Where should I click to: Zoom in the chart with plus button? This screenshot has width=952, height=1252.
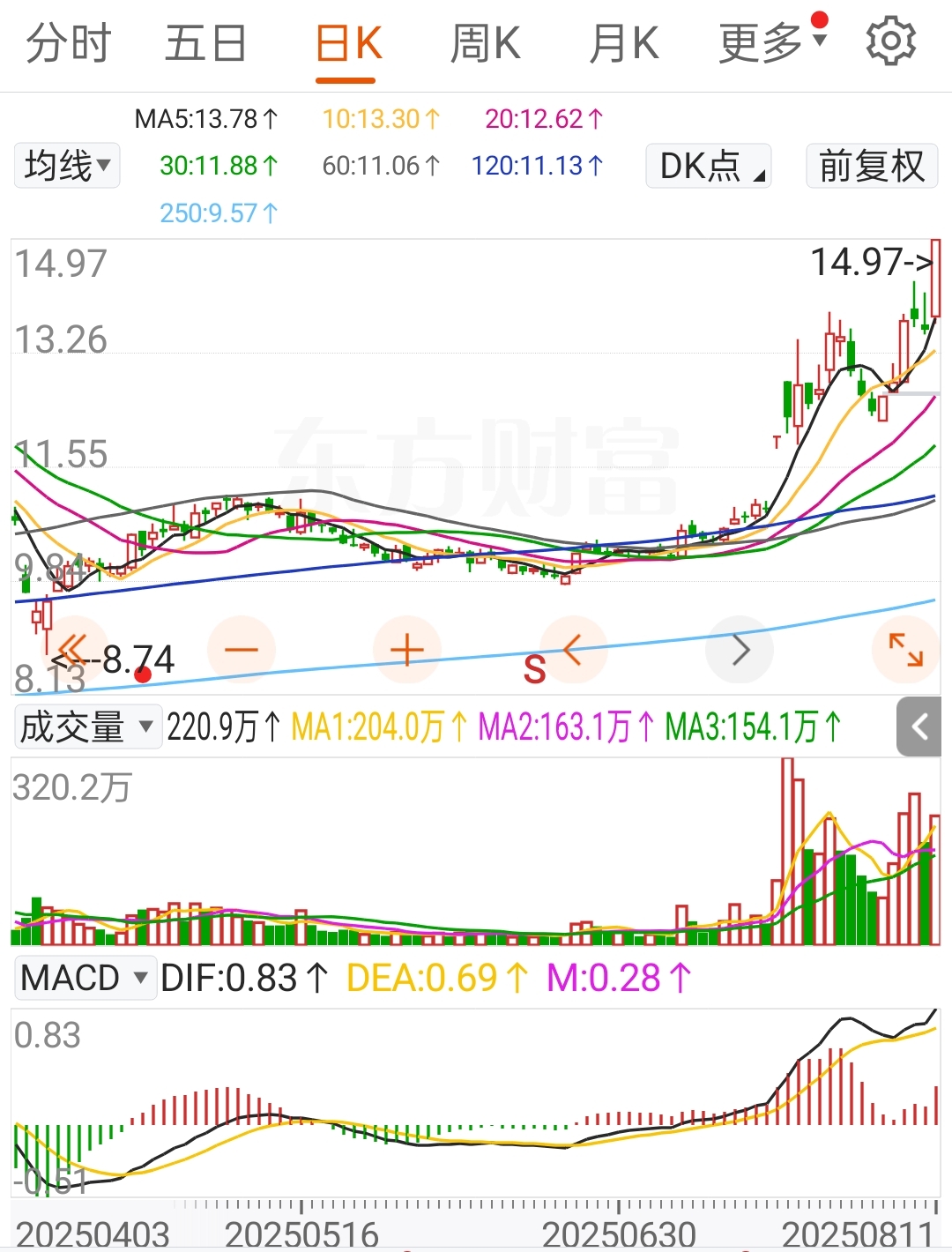pos(407,650)
